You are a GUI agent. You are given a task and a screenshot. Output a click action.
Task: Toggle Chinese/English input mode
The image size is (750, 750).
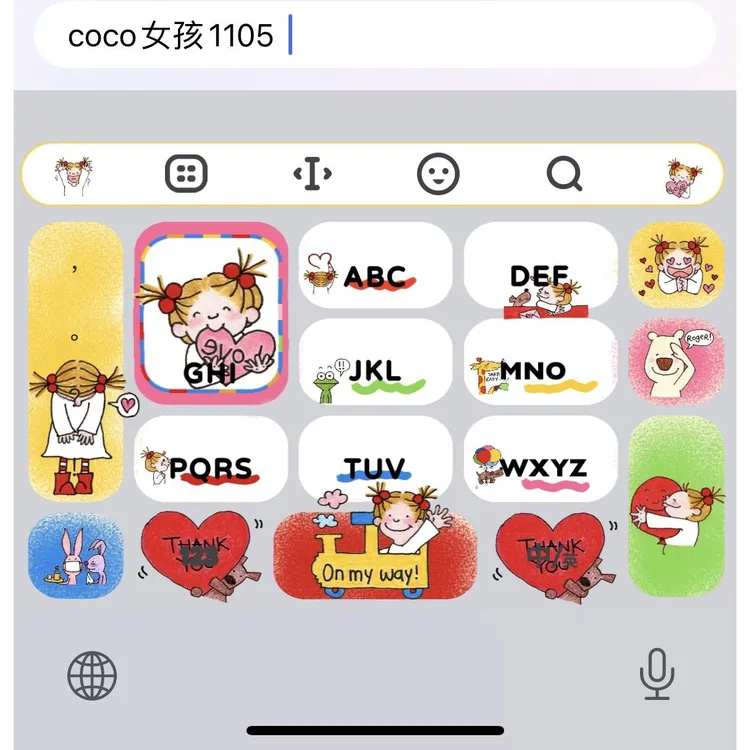tap(554, 555)
